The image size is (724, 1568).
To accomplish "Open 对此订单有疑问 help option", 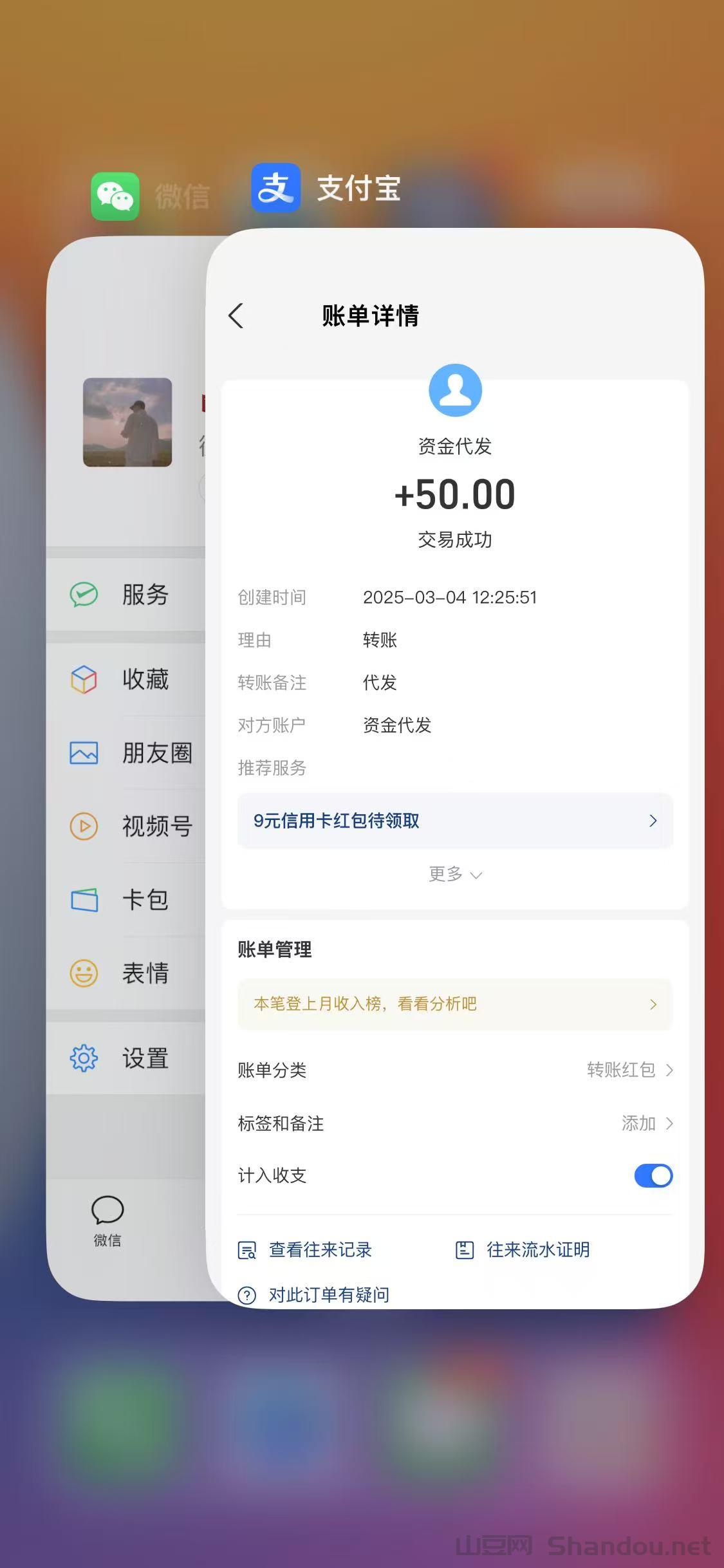I will click(x=328, y=1294).
